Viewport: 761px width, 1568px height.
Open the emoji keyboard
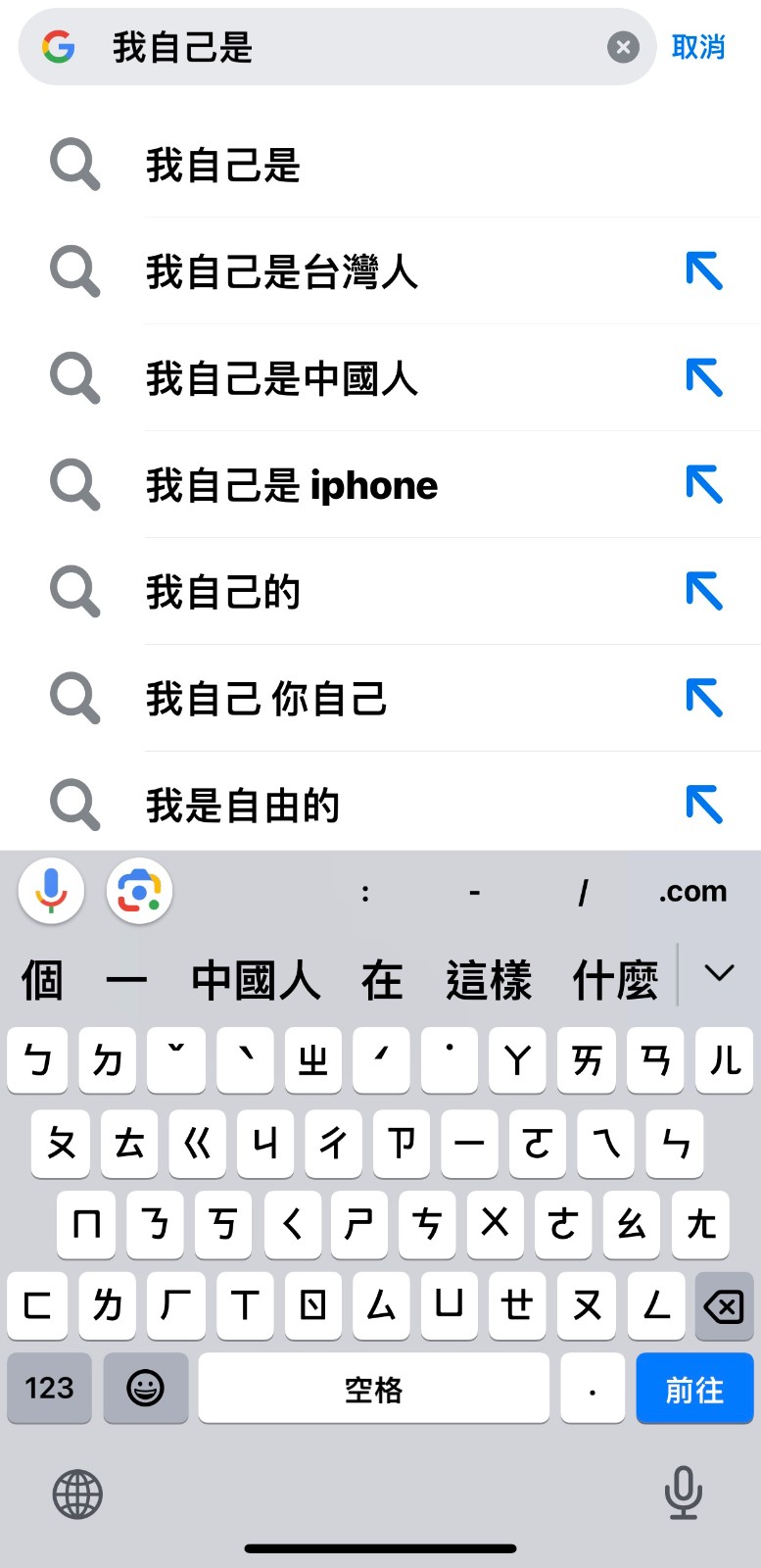click(146, 1389)
